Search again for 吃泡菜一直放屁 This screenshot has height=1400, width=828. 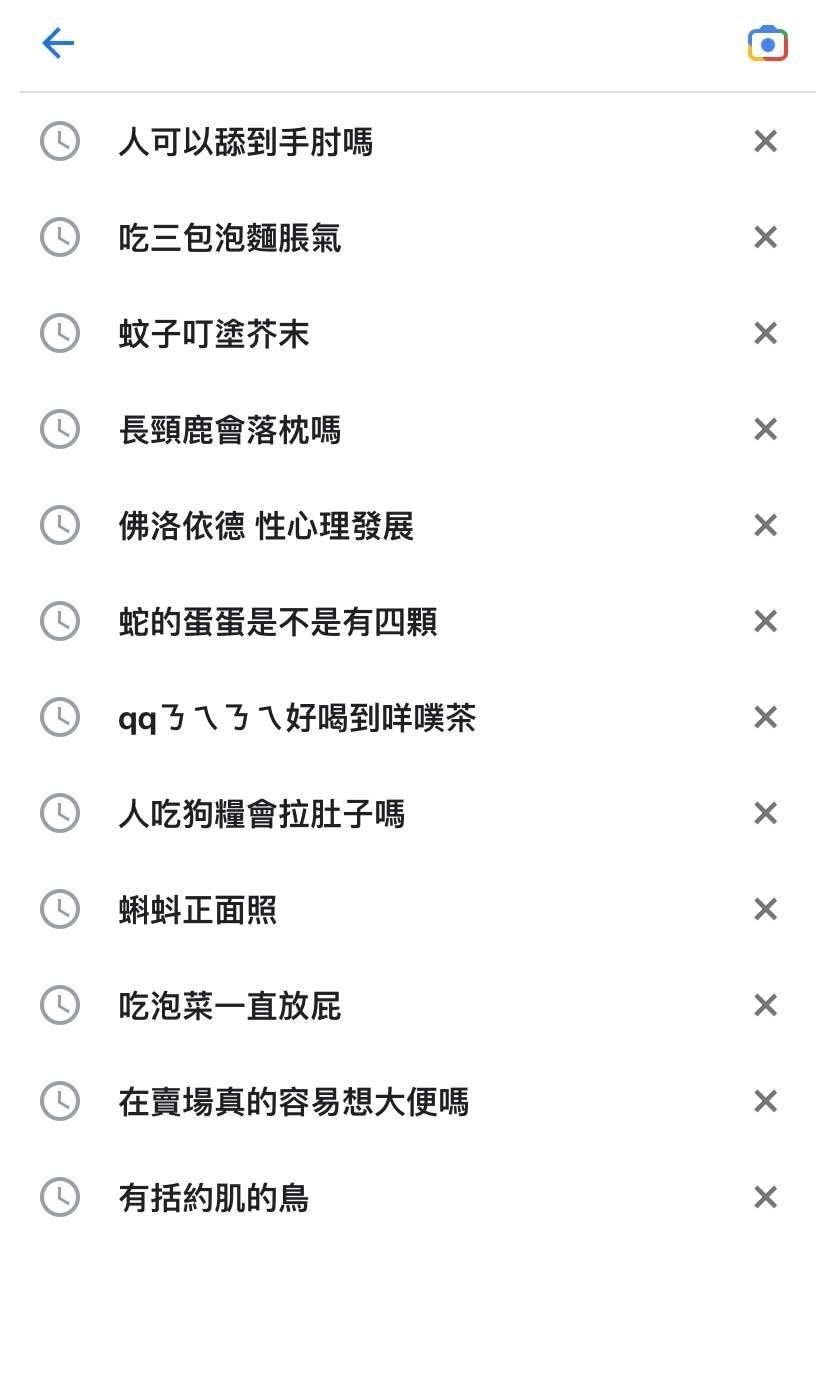pyautogui.click(x=228, y=1005)
